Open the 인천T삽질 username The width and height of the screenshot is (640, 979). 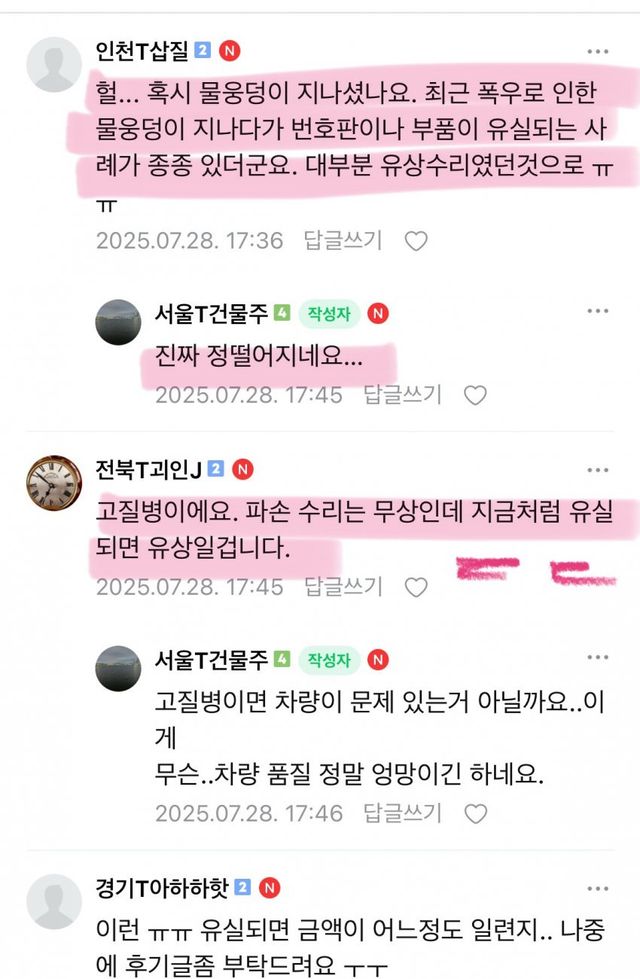pos(138,50)
